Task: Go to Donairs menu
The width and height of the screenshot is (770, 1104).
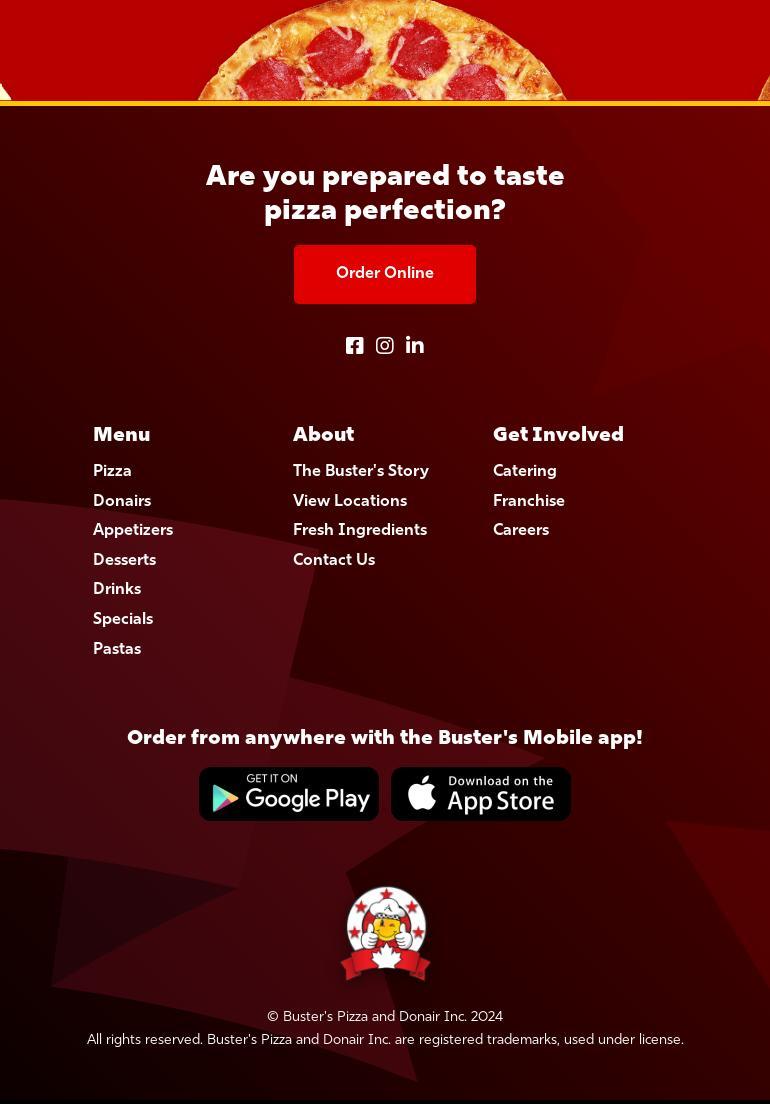Action: (x=122, y=501)
